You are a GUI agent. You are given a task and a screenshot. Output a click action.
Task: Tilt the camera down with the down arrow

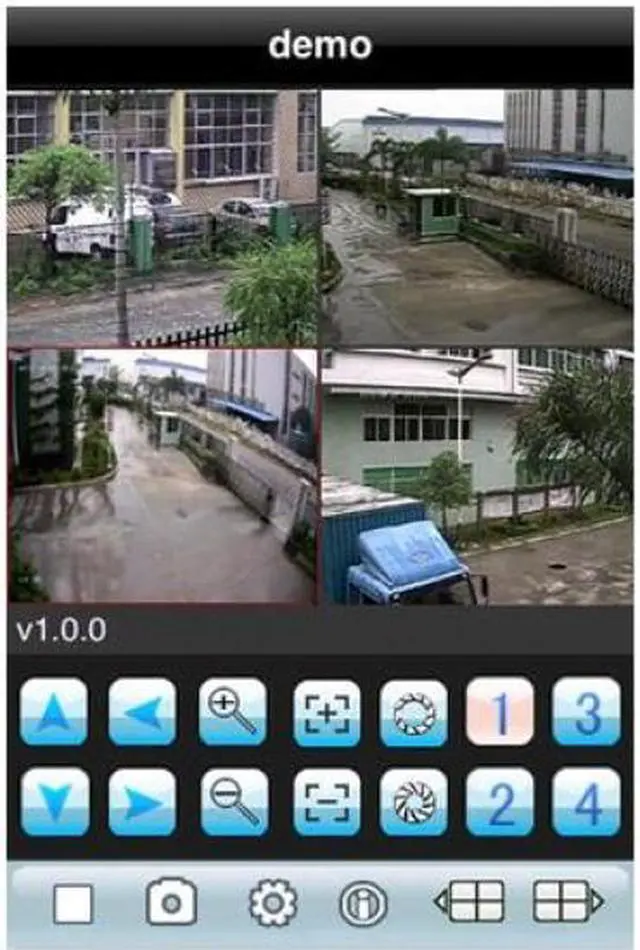tap(55, 802)
